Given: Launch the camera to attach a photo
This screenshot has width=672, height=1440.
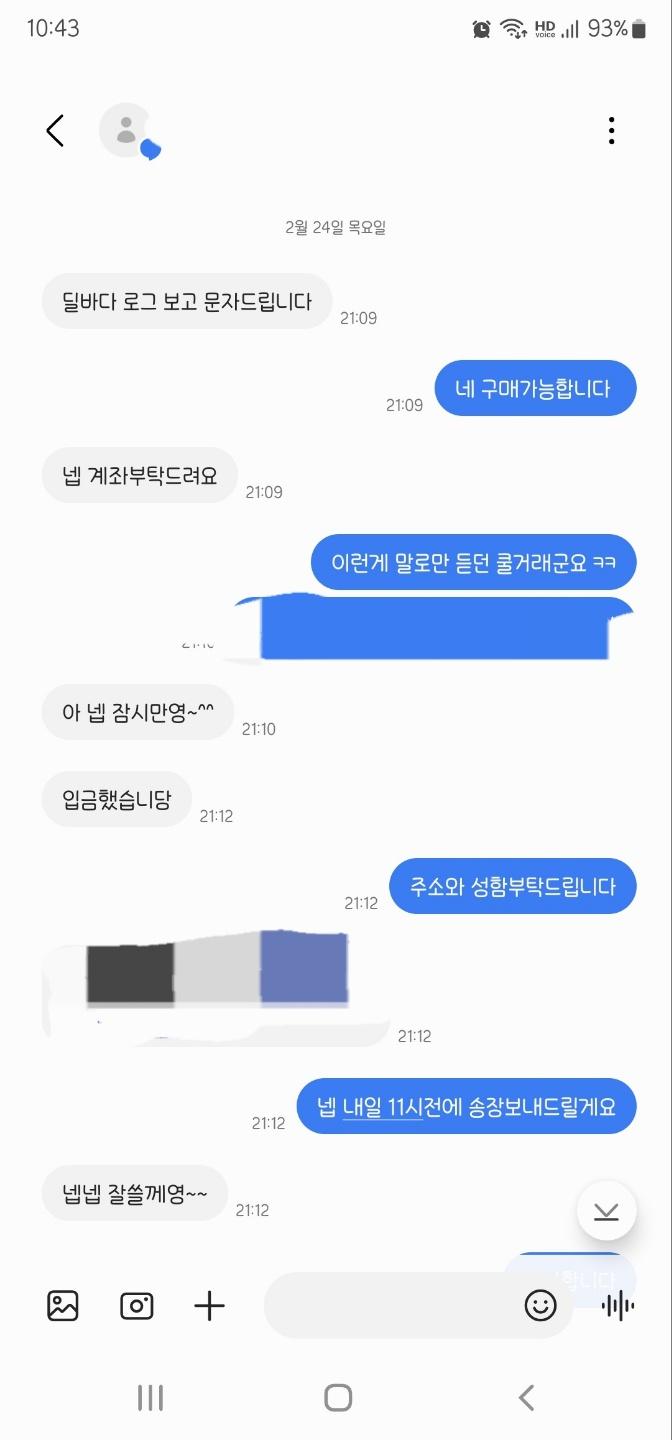Looking at the screenshot, I should tap(137, 1305).
